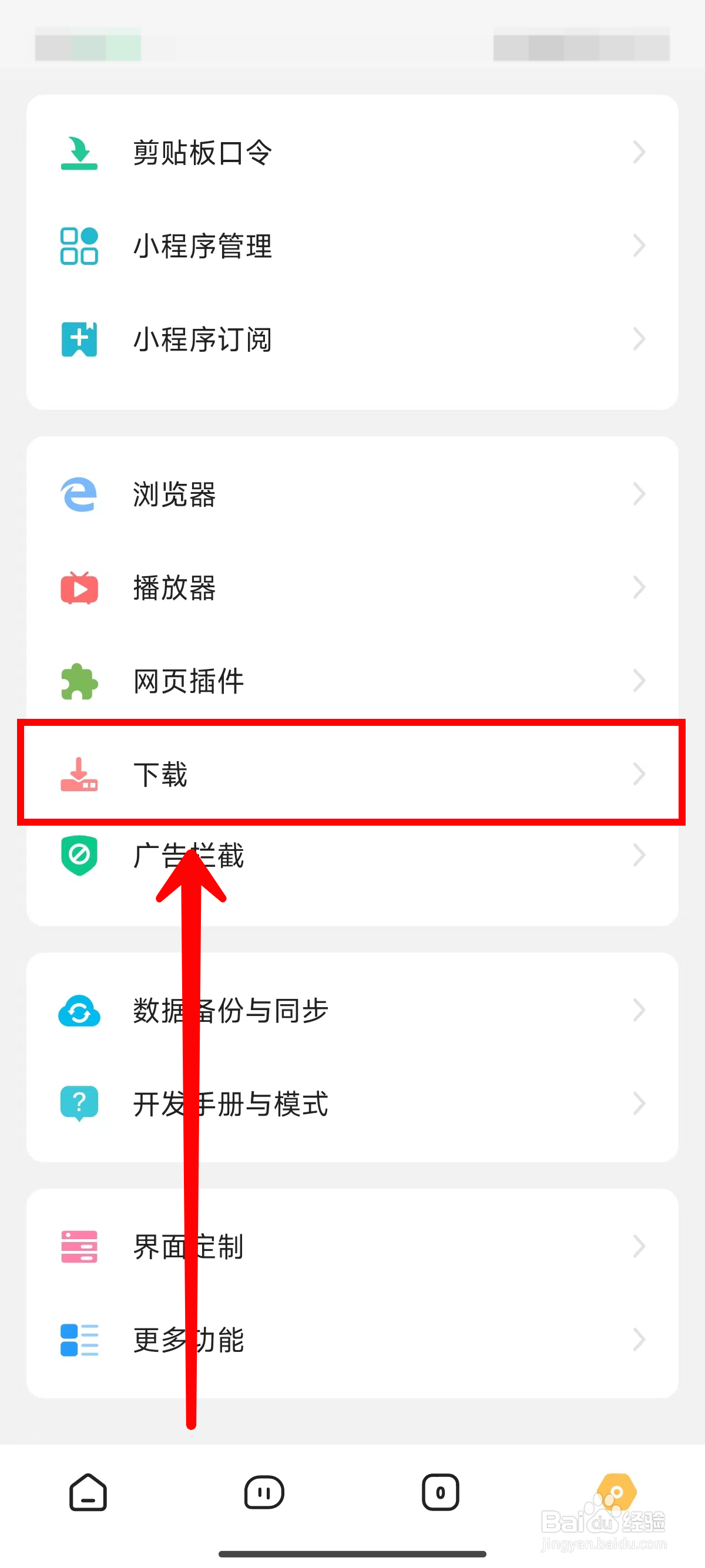
Task: Open 浏览器 settings via its chevron
Action: click(x=639, y=494)
